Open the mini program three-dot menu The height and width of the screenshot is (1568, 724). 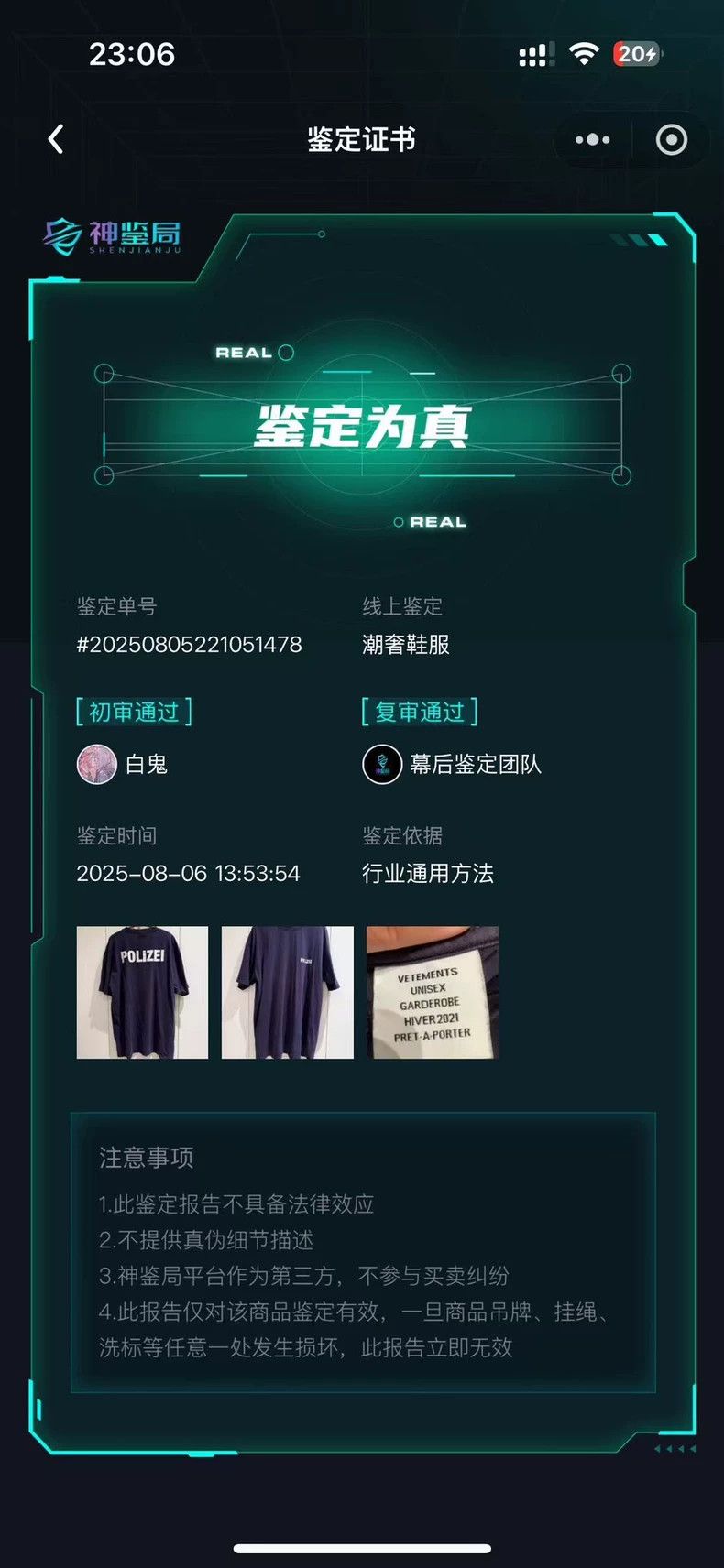(x=592, y=140)
